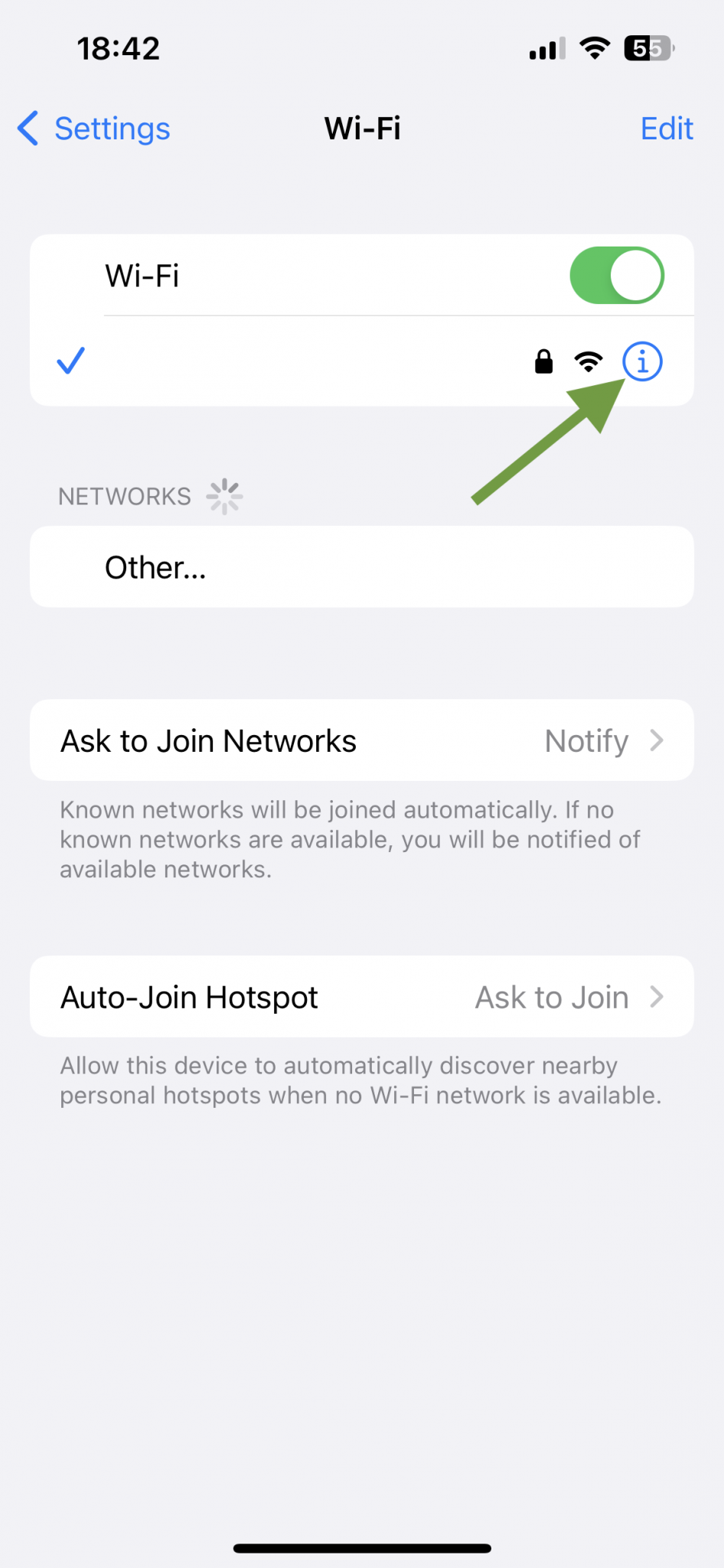Open the info button for connected network

642,361
